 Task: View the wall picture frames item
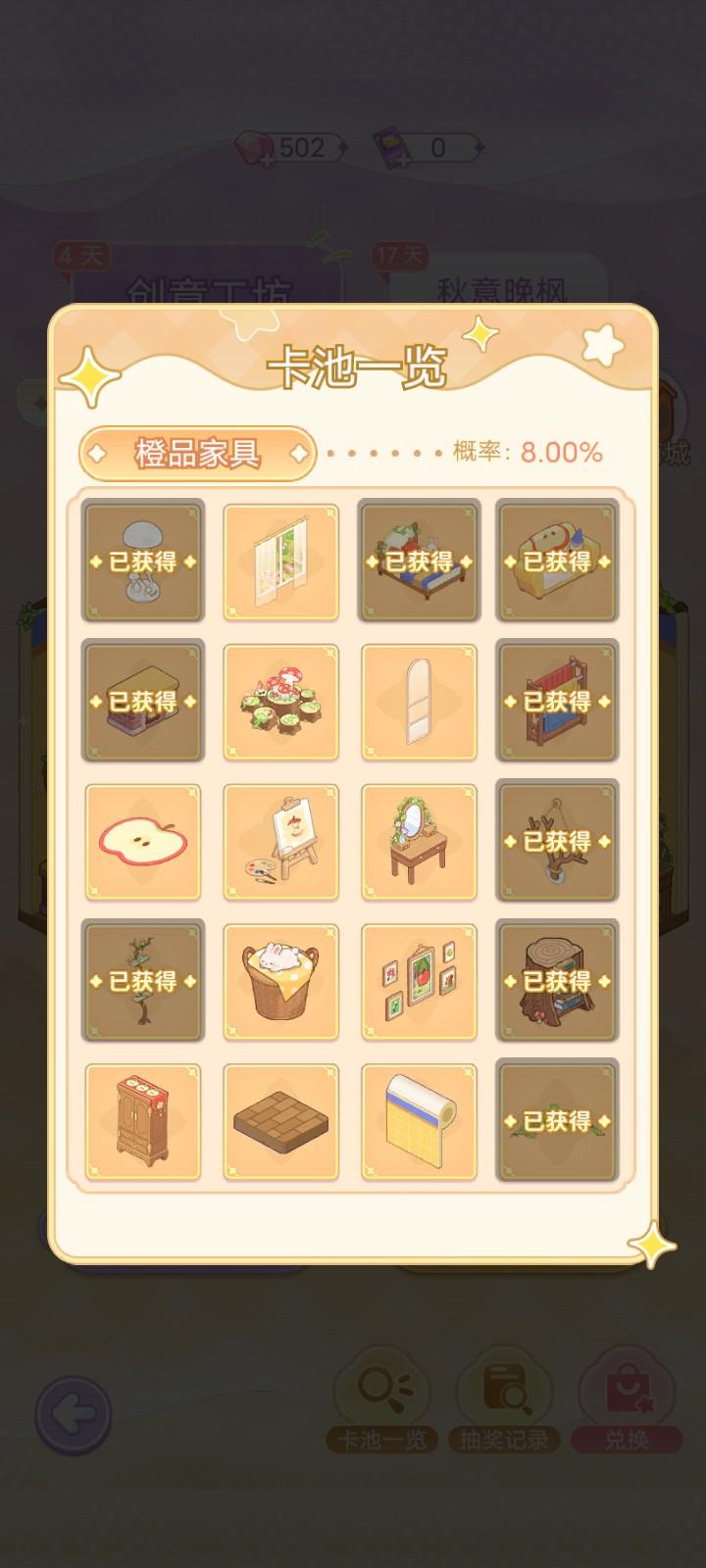pos(419,981)
